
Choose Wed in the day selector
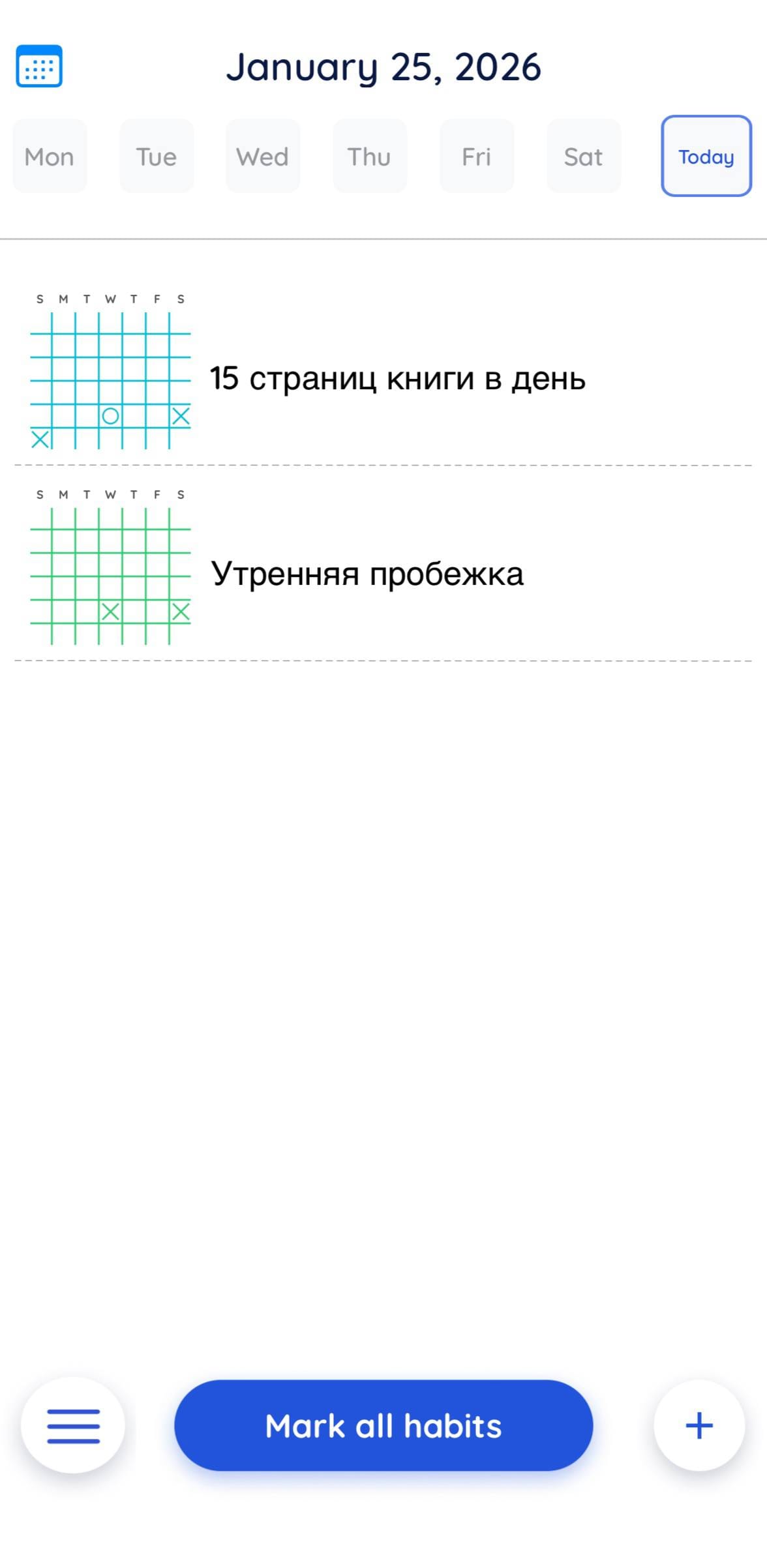click(263, 156)
